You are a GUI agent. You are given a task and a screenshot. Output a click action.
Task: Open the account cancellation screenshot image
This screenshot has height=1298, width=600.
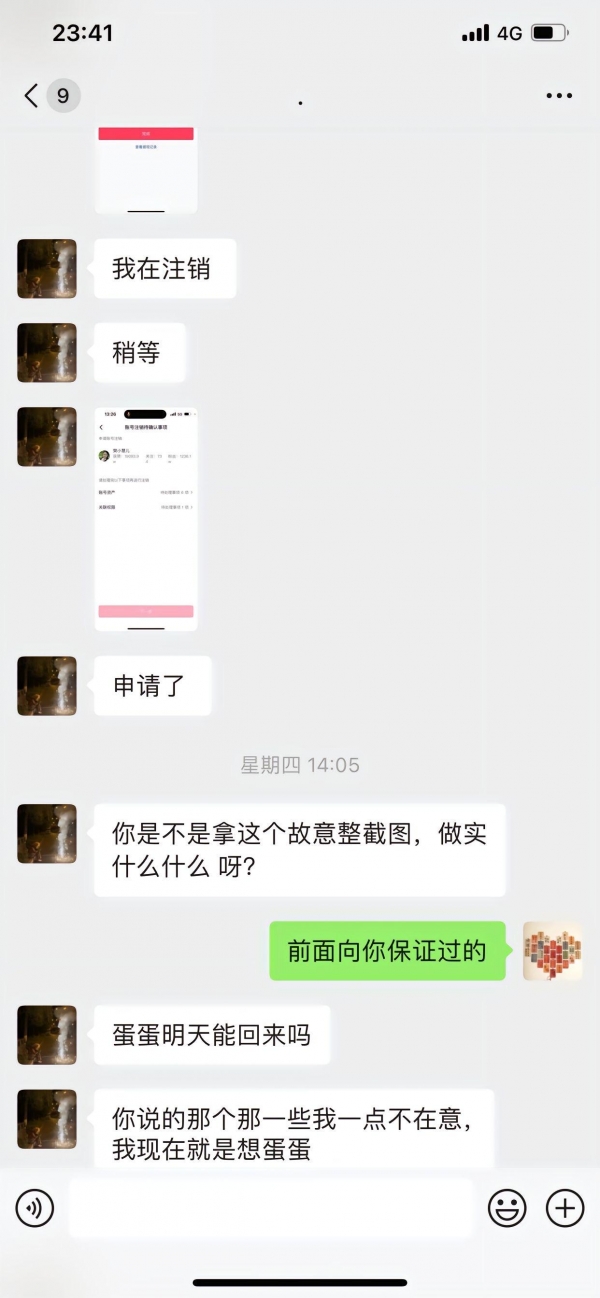pos(146,518)
